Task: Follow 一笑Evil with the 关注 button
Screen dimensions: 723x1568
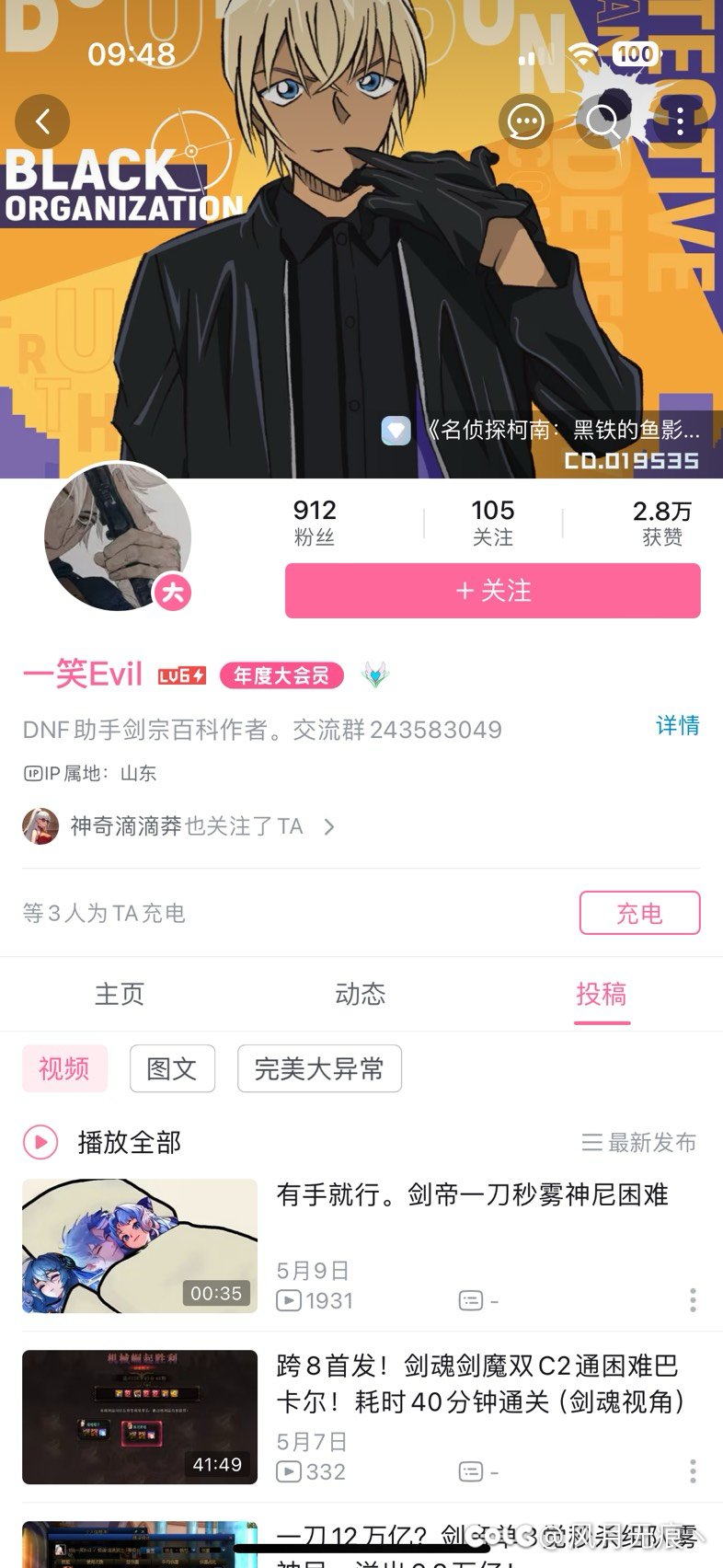Action: 493,591
